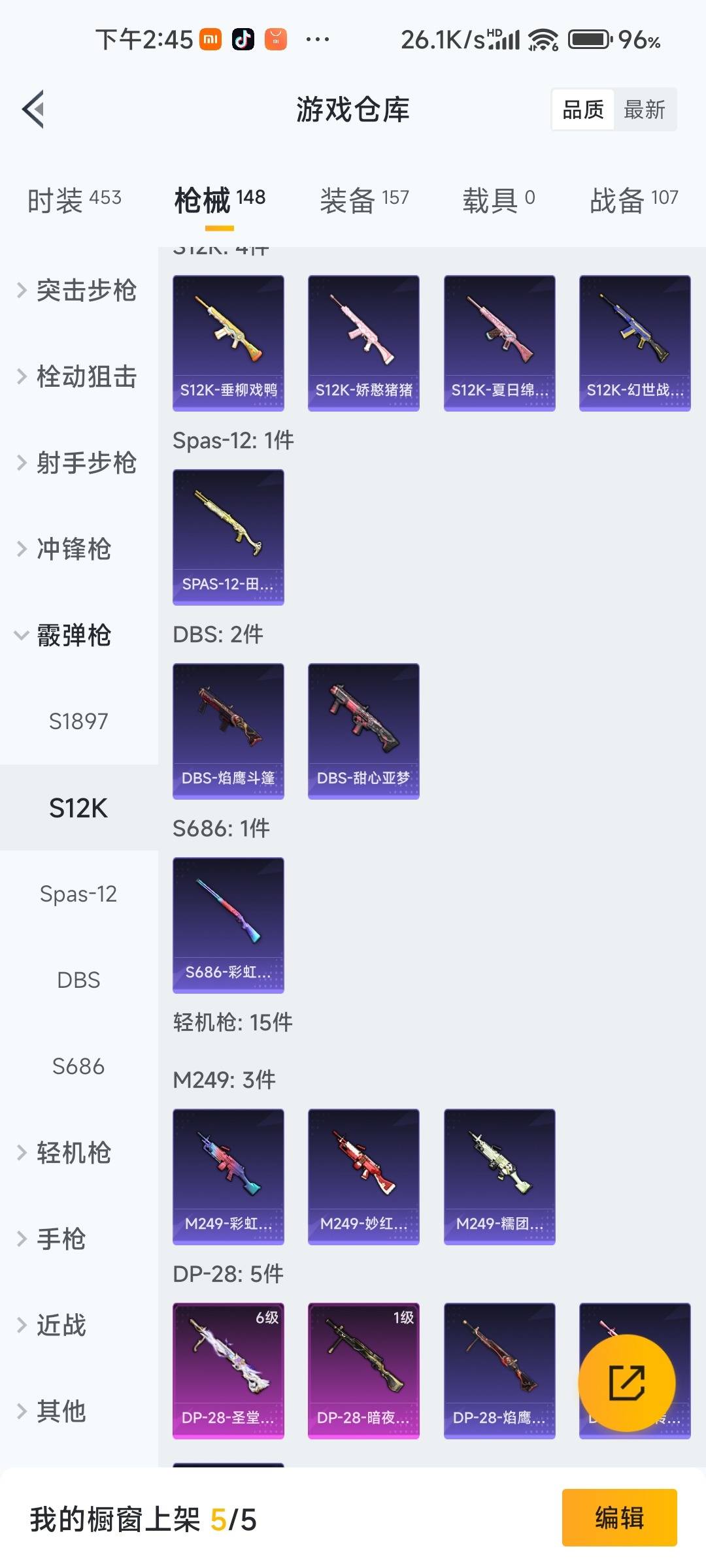This screenshot has width=706, height=1568.
Task: Select the M249-糯团 weapon thumbnail
Action: pos(499,1176)
